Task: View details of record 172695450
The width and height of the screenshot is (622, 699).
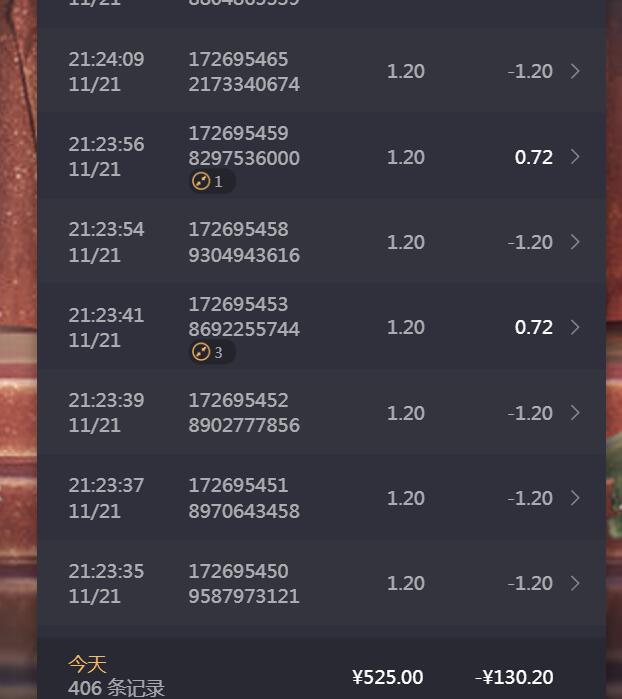Action: 575,583
